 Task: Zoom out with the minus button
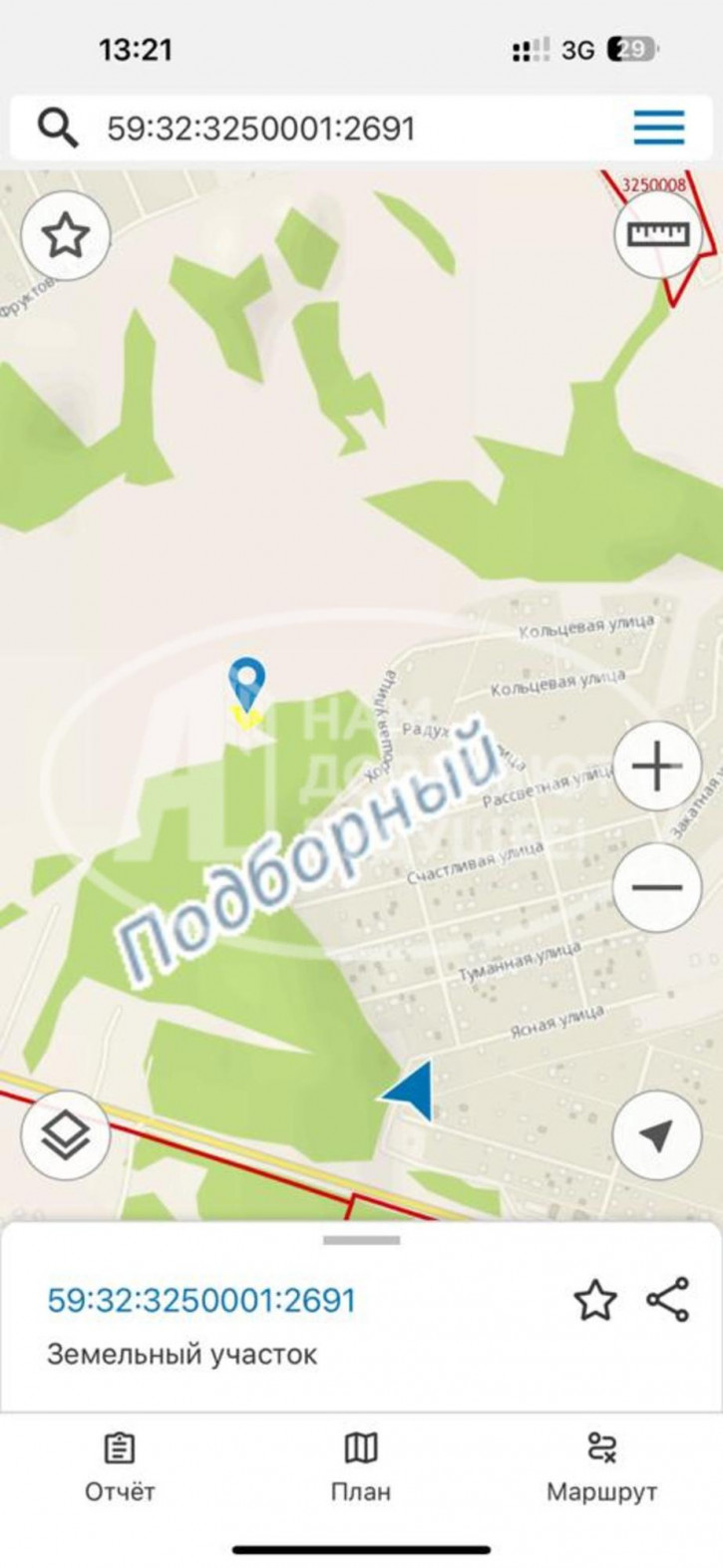pyautogui.click(x=657, y=886)
